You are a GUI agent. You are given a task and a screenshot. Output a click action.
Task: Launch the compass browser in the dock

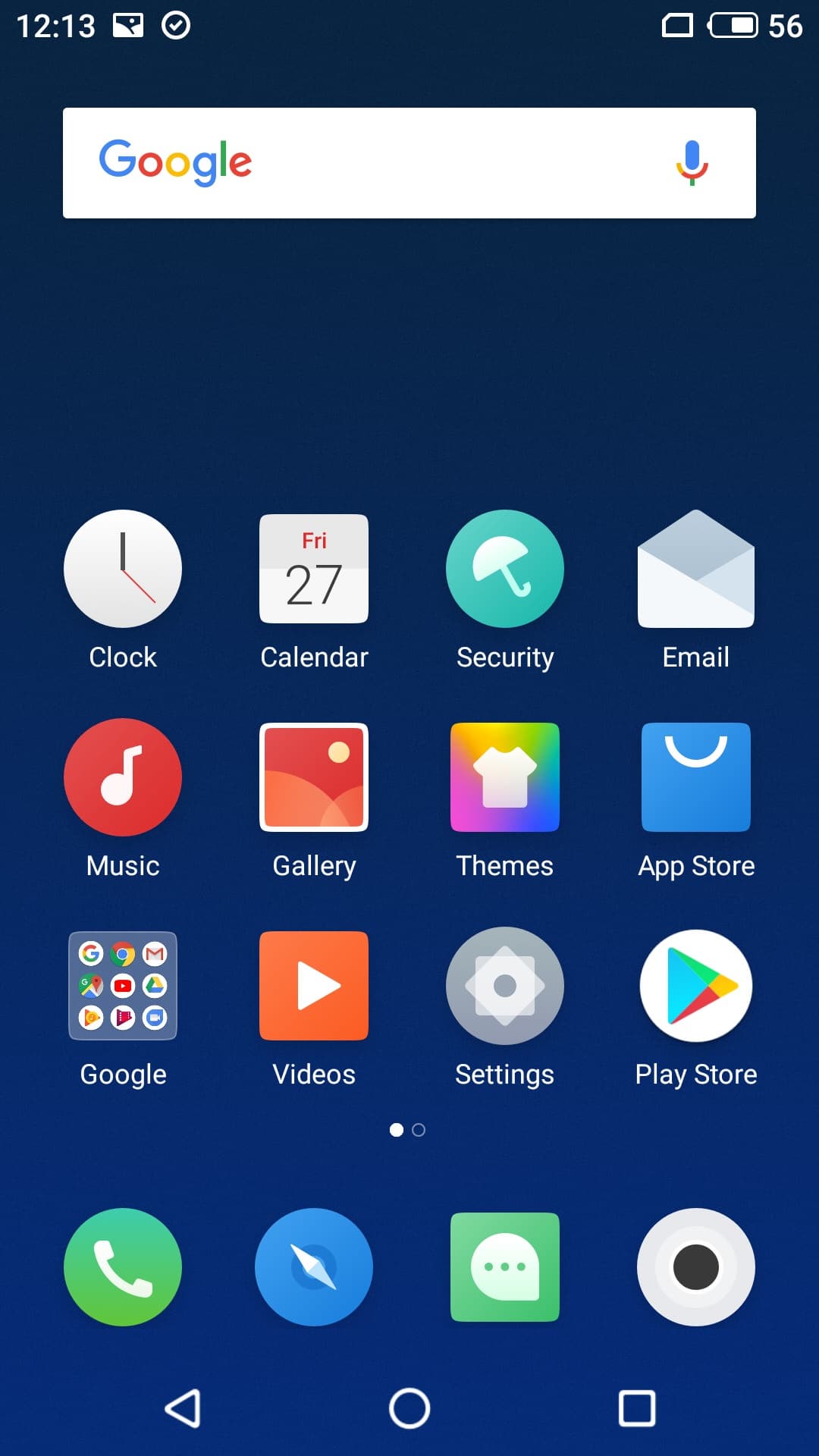pos(314,1266)
